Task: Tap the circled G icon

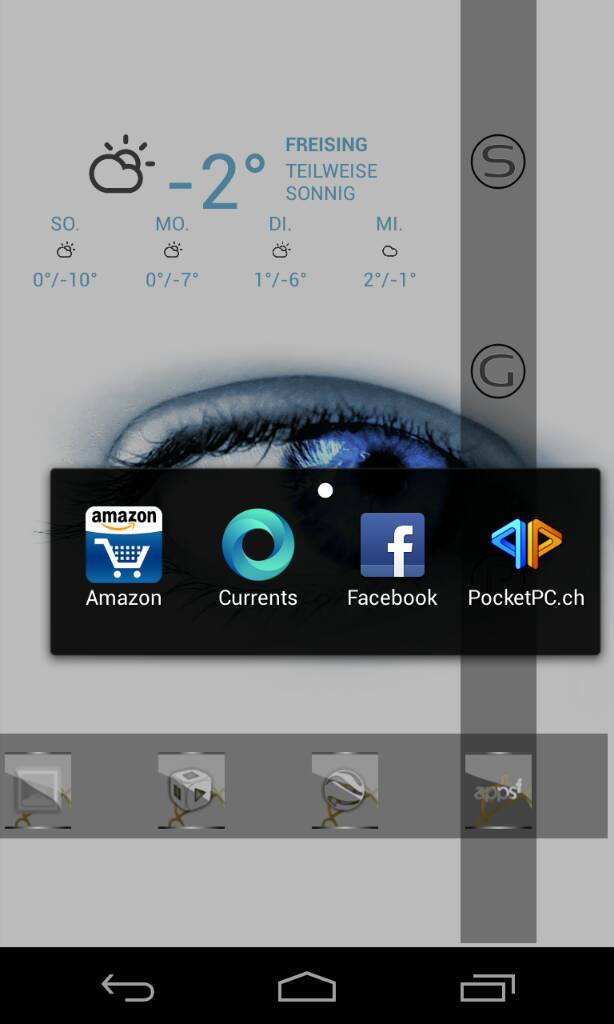Action: pyautogui.click(x=498, y=371)
